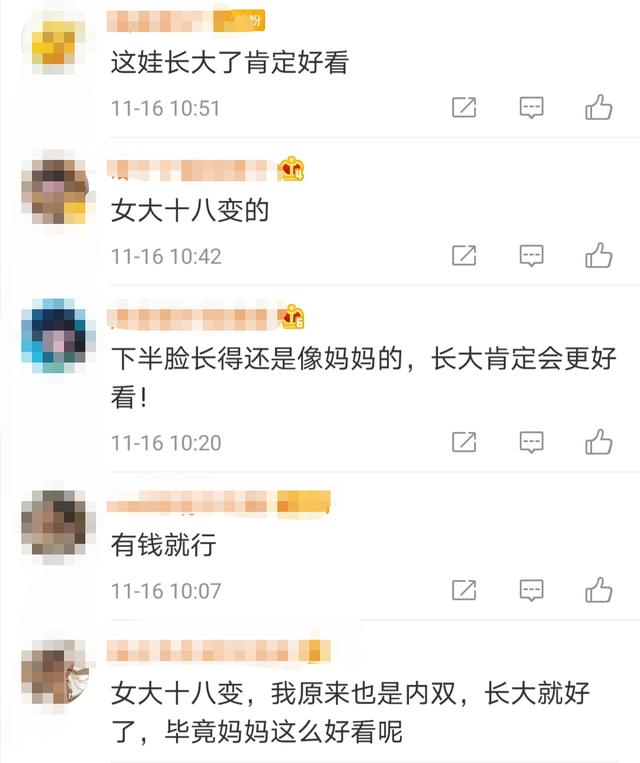Like the comment starting with 下半脸长得
The height and width of the screenshot is (763, 640).
point(598,441)
